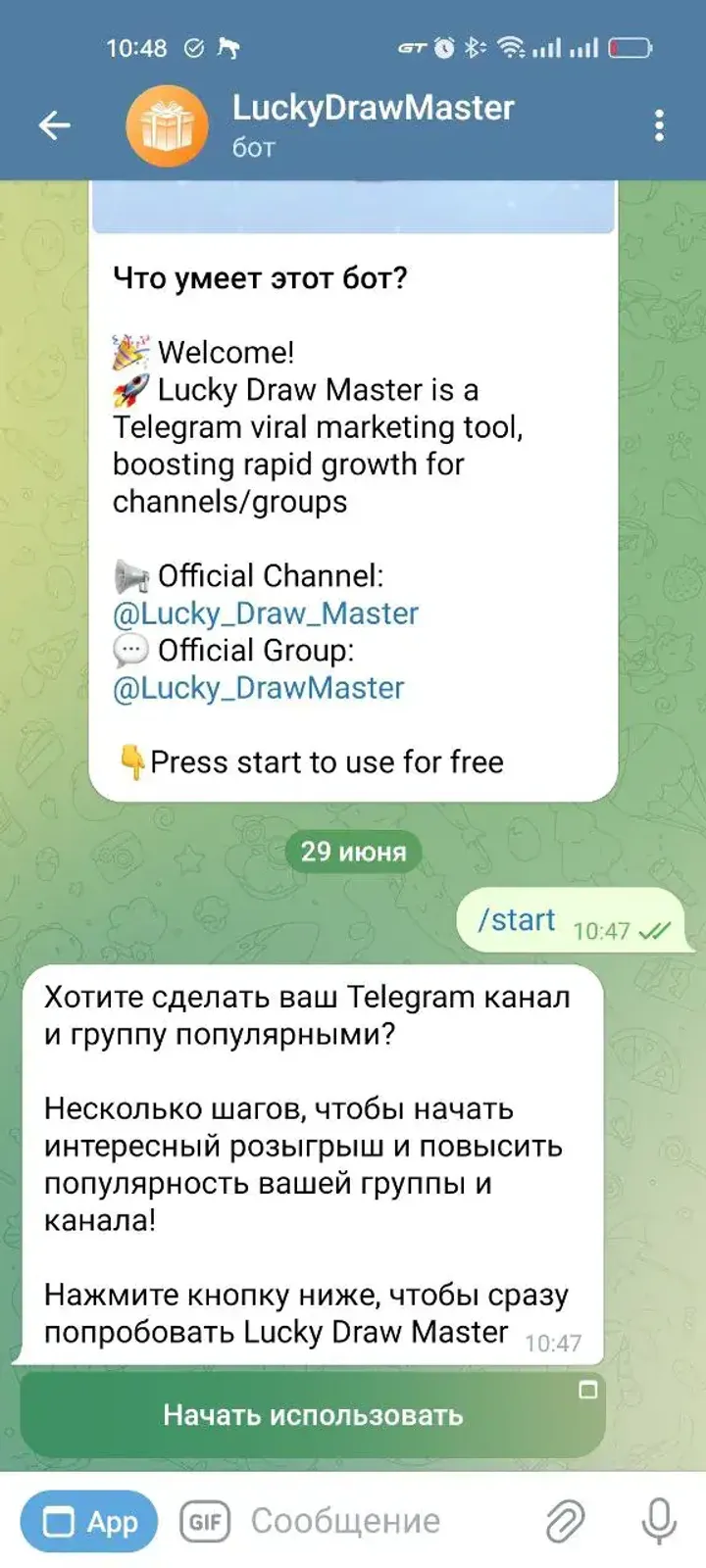
Task: Go back to the chat list
Action: [x=55, y=124]
